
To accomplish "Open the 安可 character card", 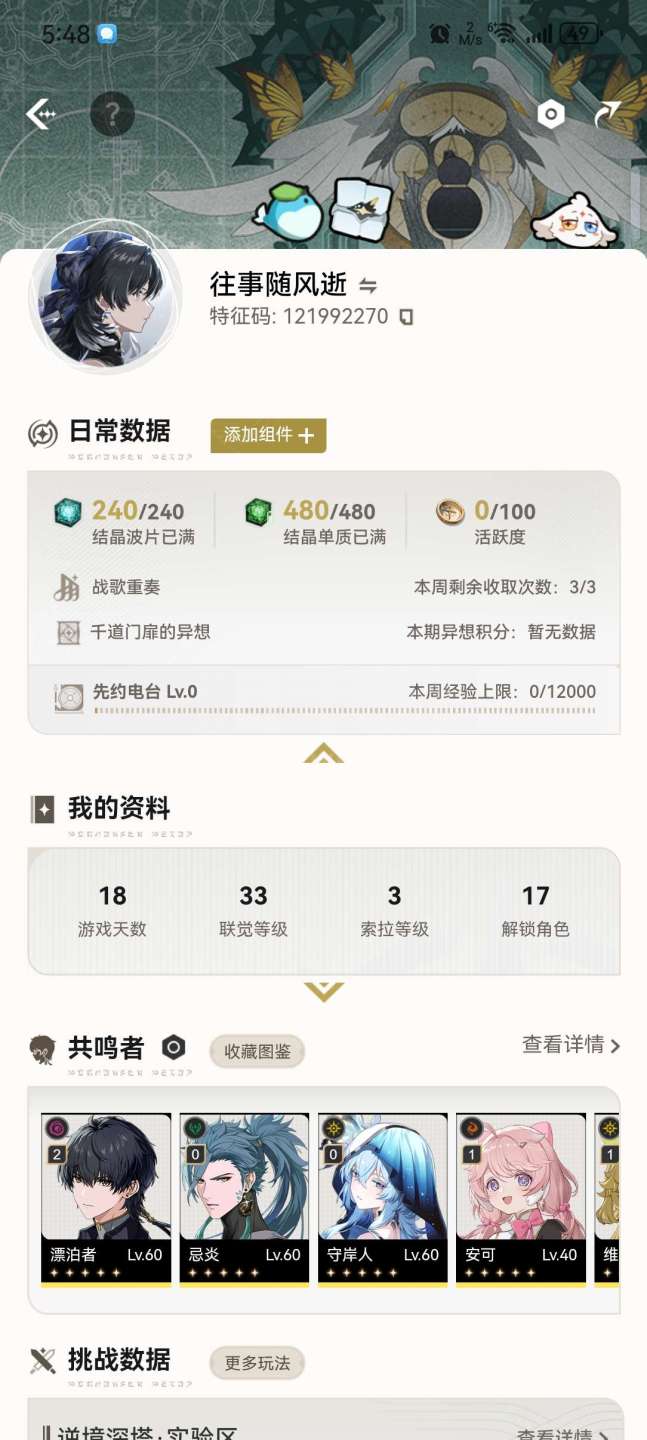I will [x=520, y=1198].
